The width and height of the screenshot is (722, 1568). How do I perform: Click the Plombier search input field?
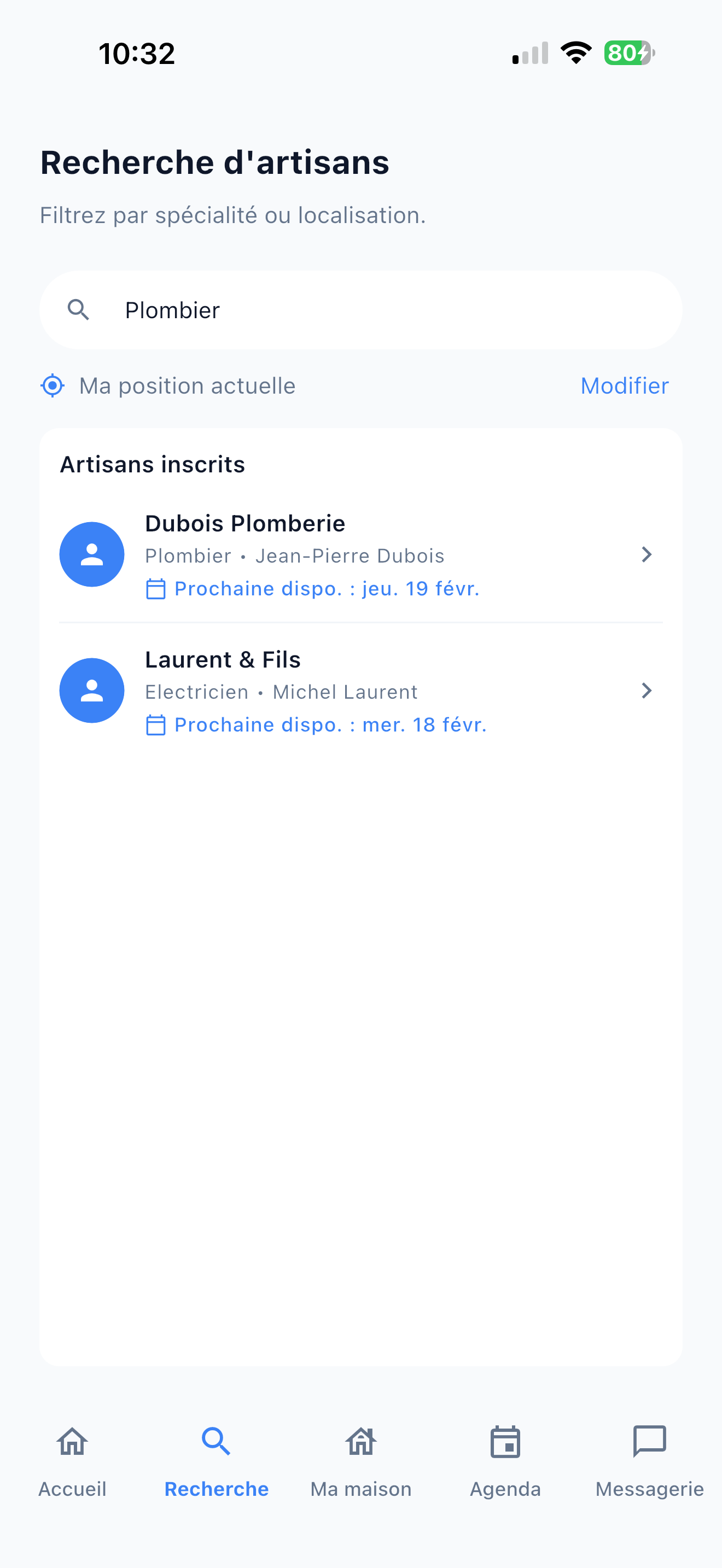click(x=361, y=310)
